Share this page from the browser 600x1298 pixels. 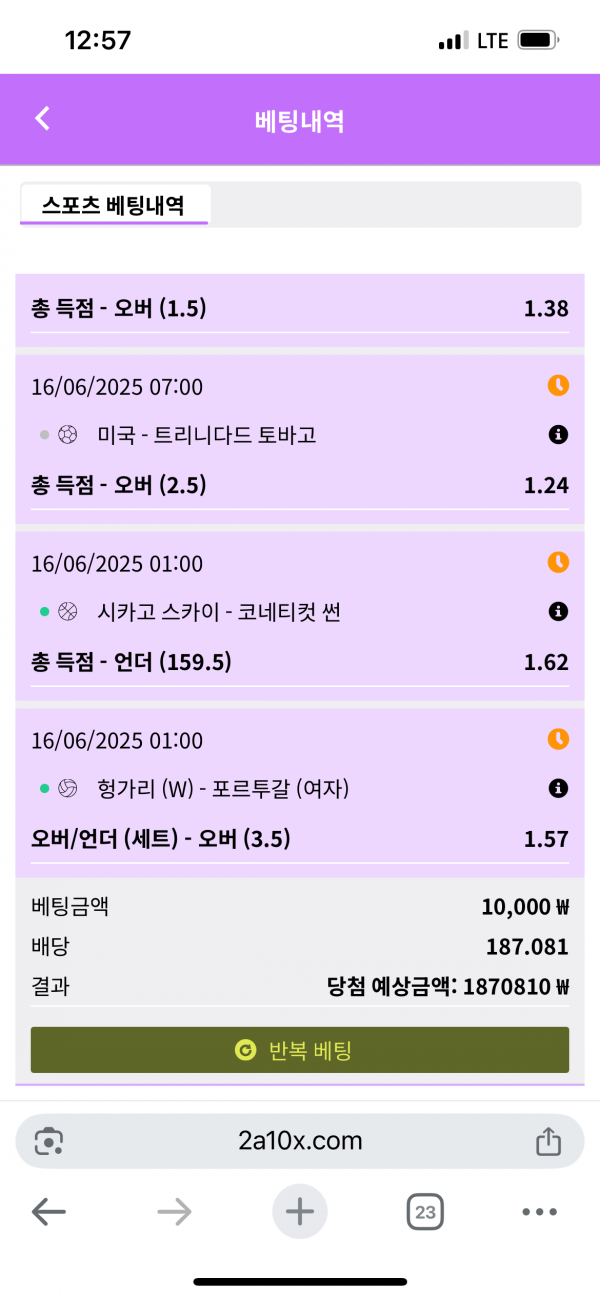coord(547,1141)
